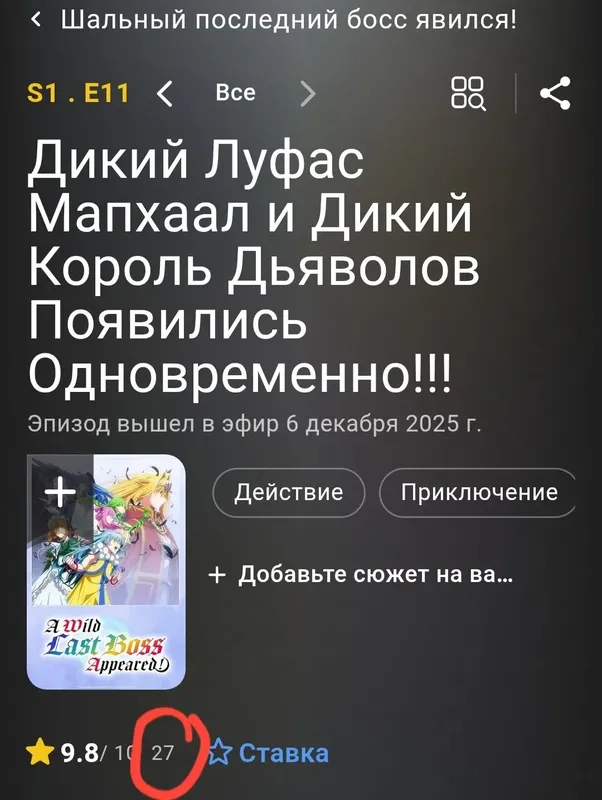Add title to watchlist via poster plus
The width and height of the screenshot is (602, 800).
tap(61, 491)
